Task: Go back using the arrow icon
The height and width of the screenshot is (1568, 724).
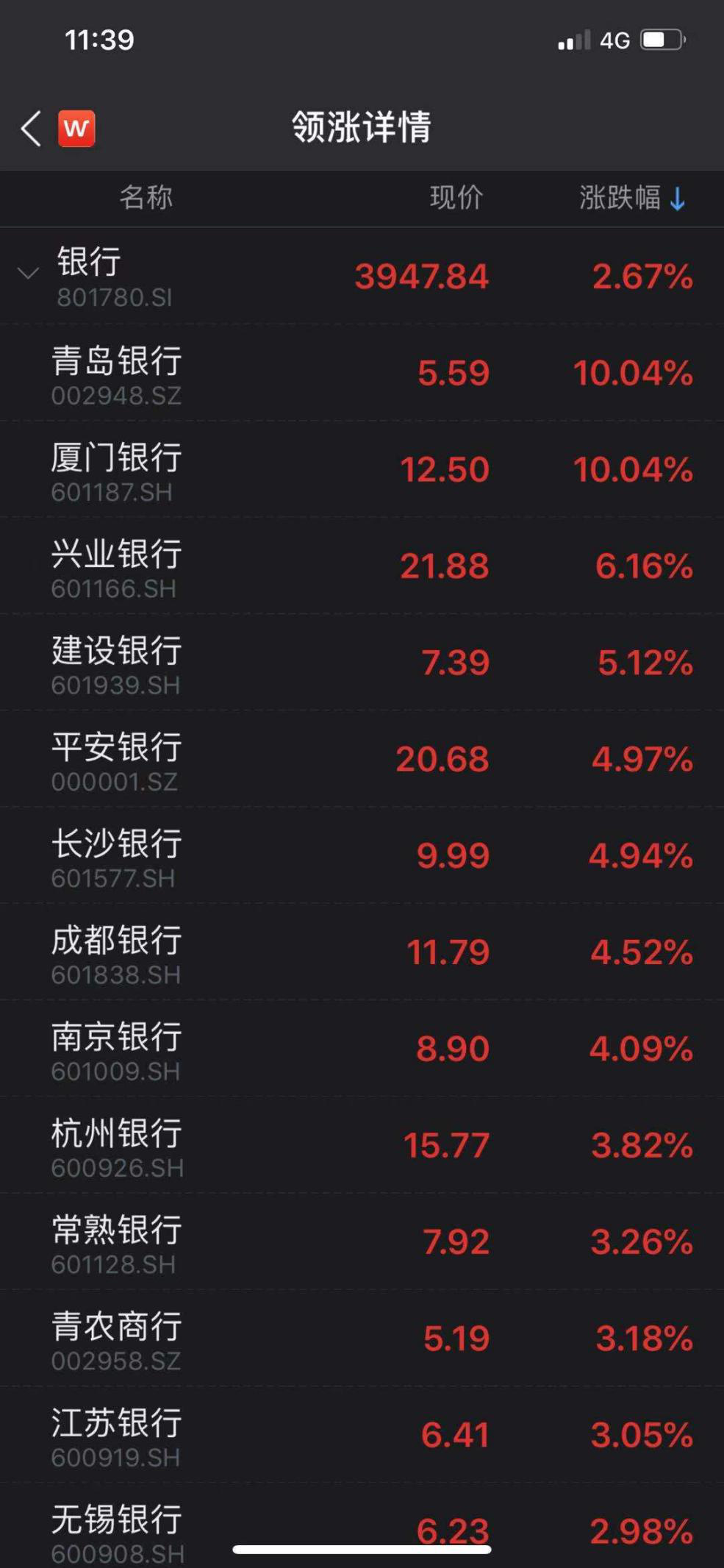Action: (31, 129)
